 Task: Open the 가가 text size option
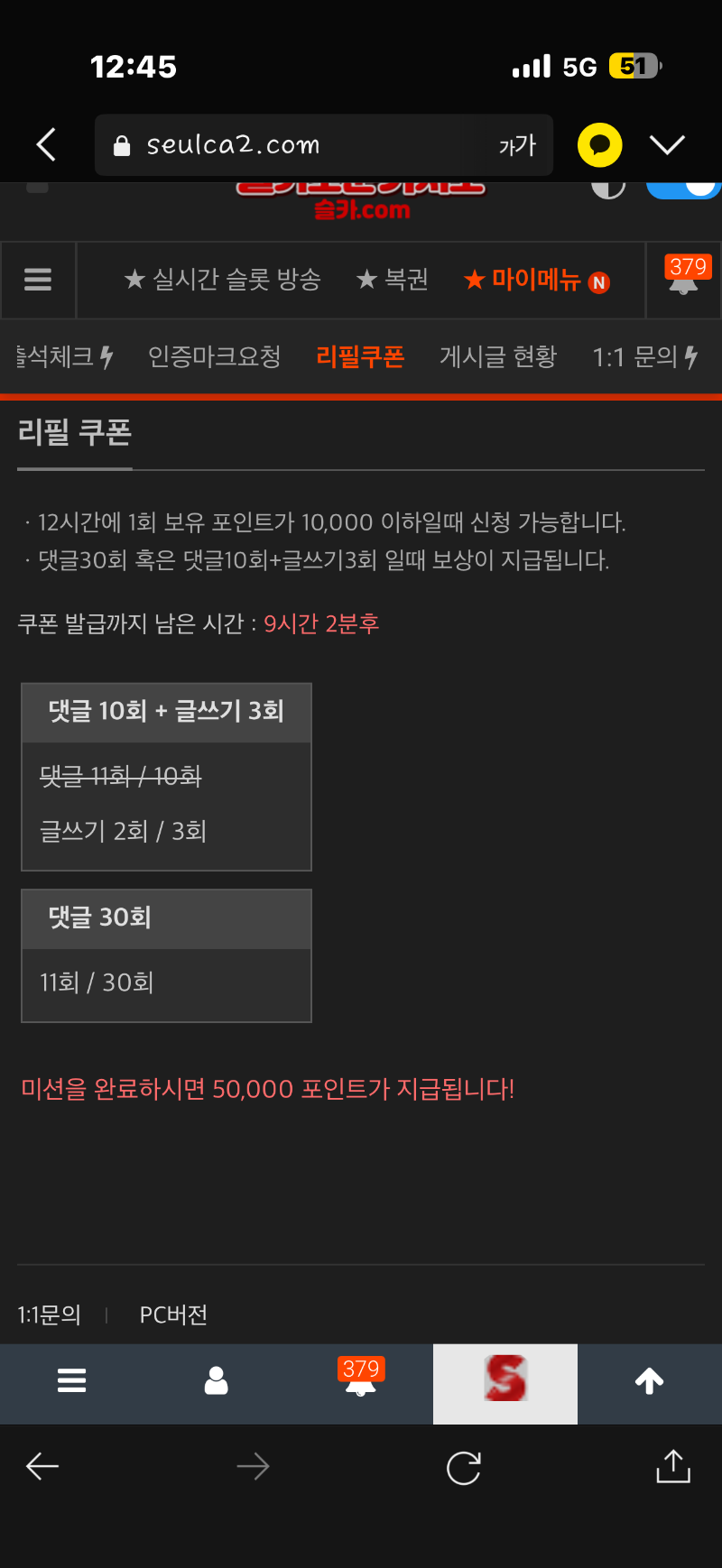coord(517,145)
